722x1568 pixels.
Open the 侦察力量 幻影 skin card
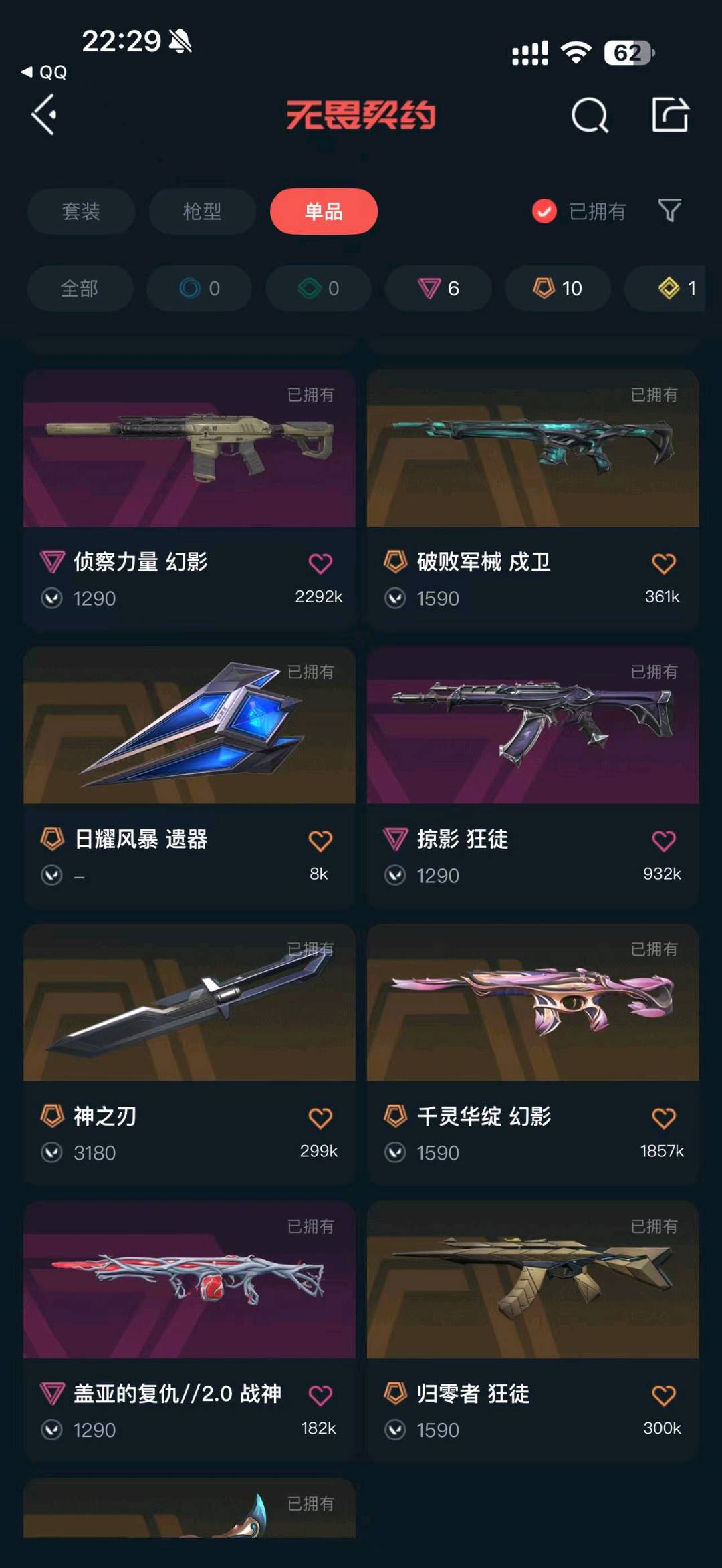coord(189,499)
